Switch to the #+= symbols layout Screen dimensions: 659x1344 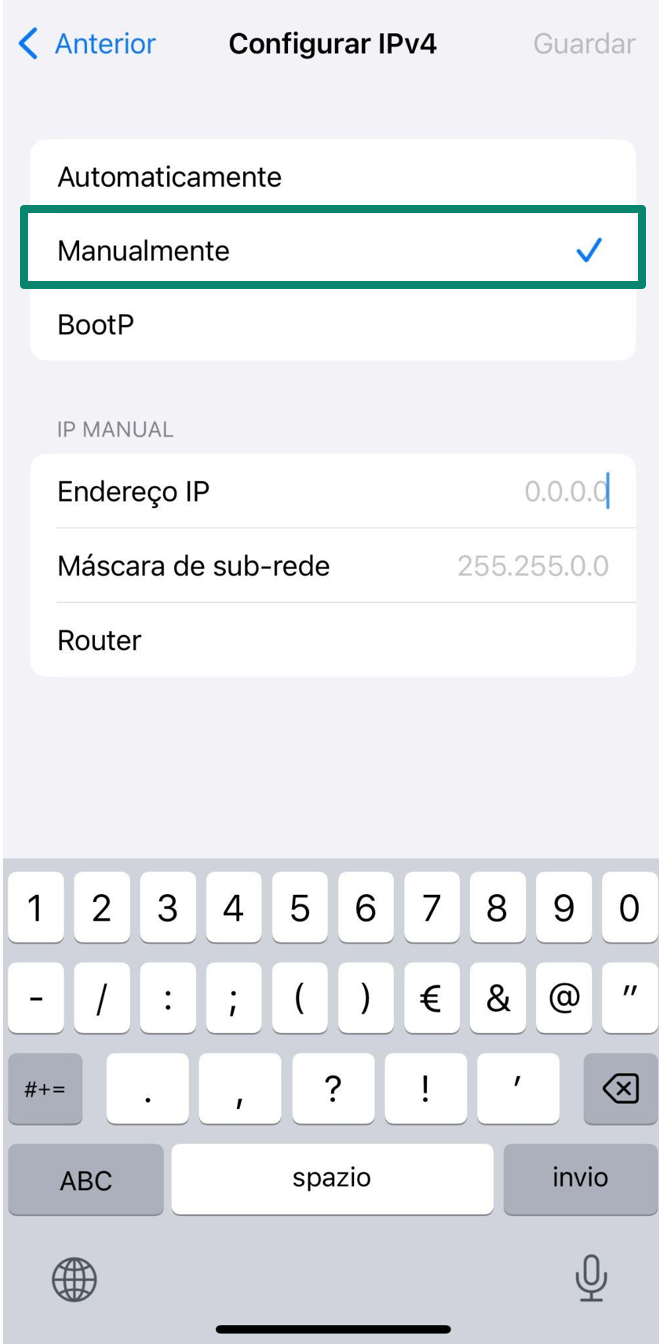[45, 1089]
